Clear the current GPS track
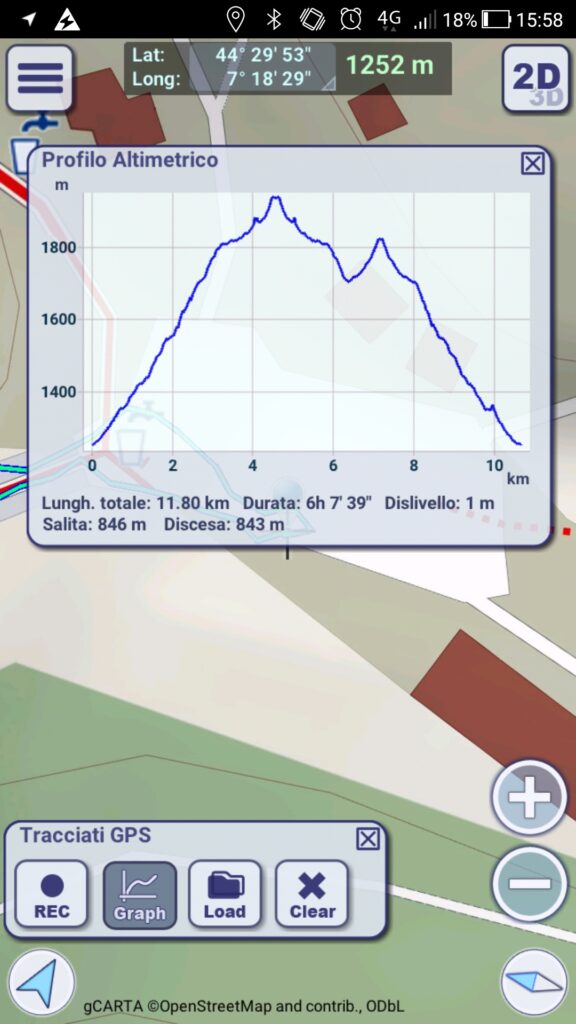This screenshot has height=1024, width=576. 312,893
